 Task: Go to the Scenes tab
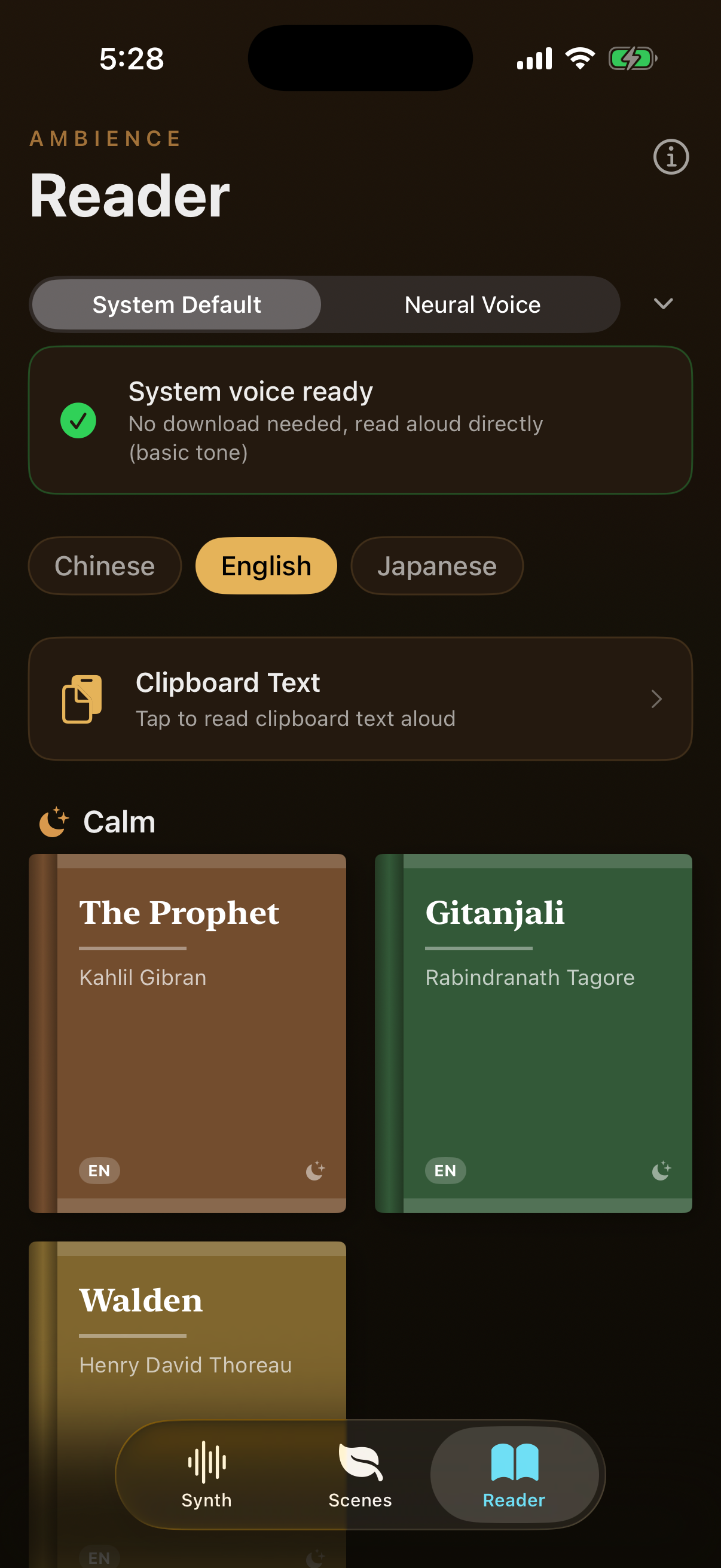[x=360, y=1474]
